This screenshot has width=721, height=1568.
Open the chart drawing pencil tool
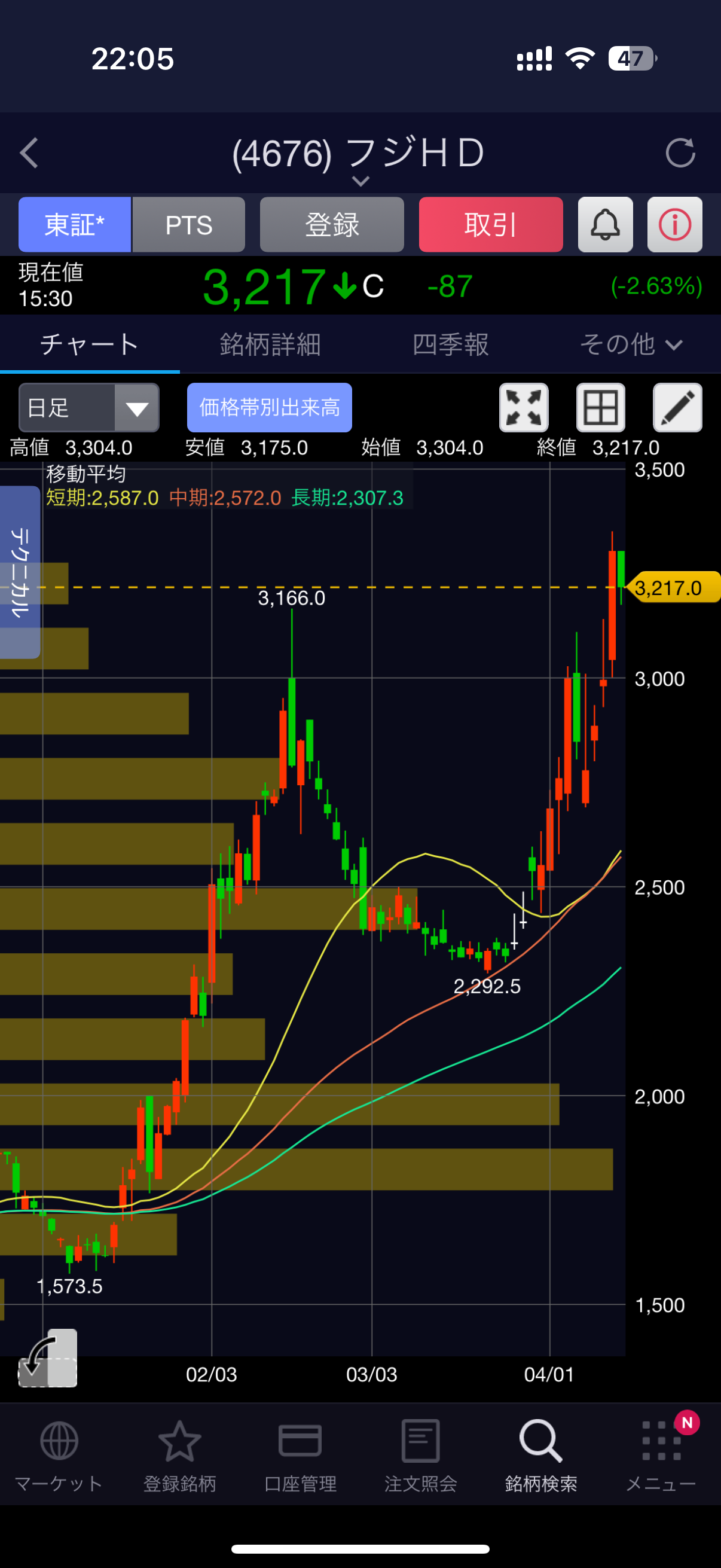pyautogui.click(x=677, y=408)
